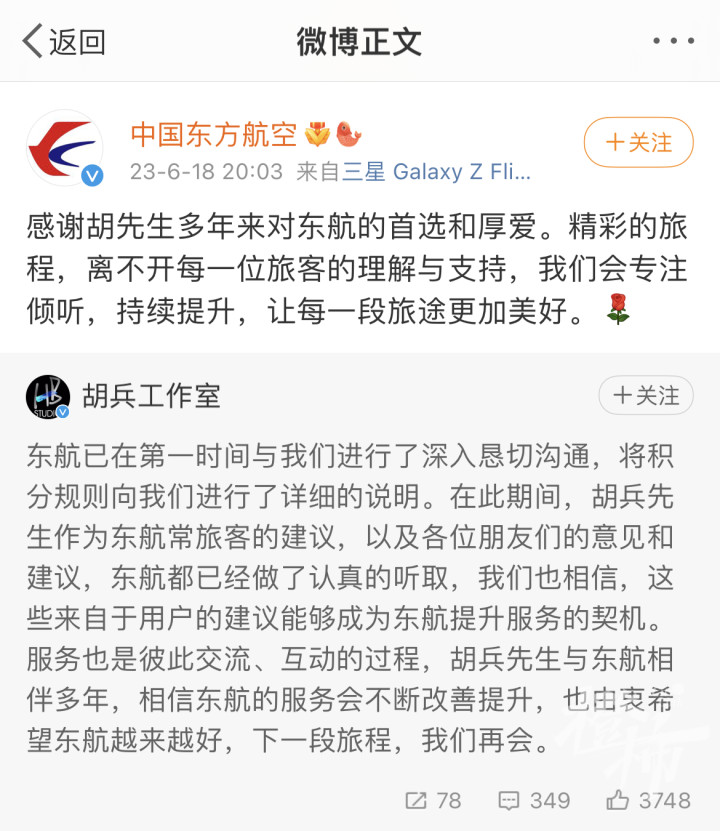The width and height of the screenshot is (720, 831).
Task: Follow 中国东方航空 with the top 关注 button
Action: (x=638, y=143)
